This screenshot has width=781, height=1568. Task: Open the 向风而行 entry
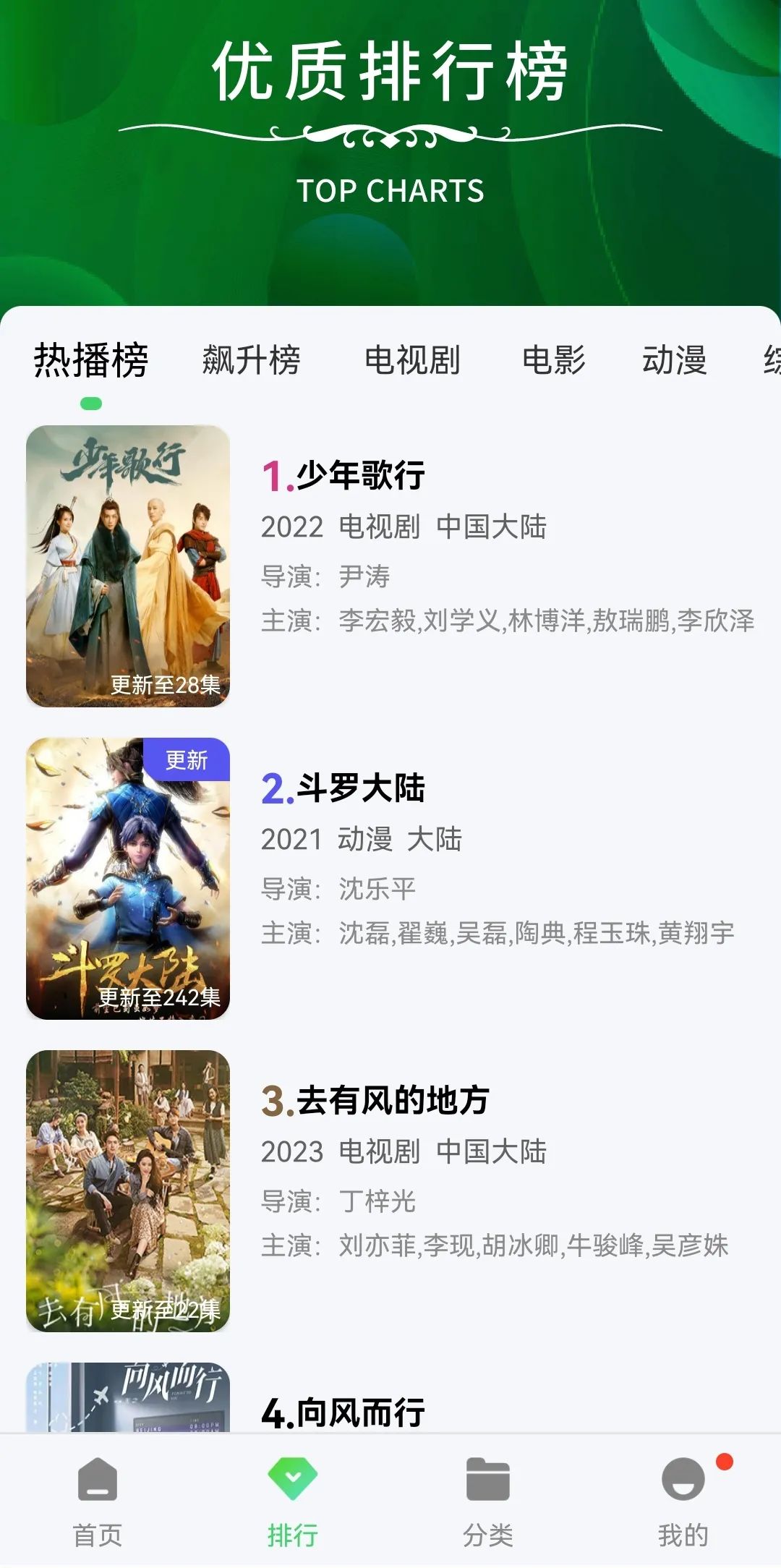click(x=343, y=1412)
